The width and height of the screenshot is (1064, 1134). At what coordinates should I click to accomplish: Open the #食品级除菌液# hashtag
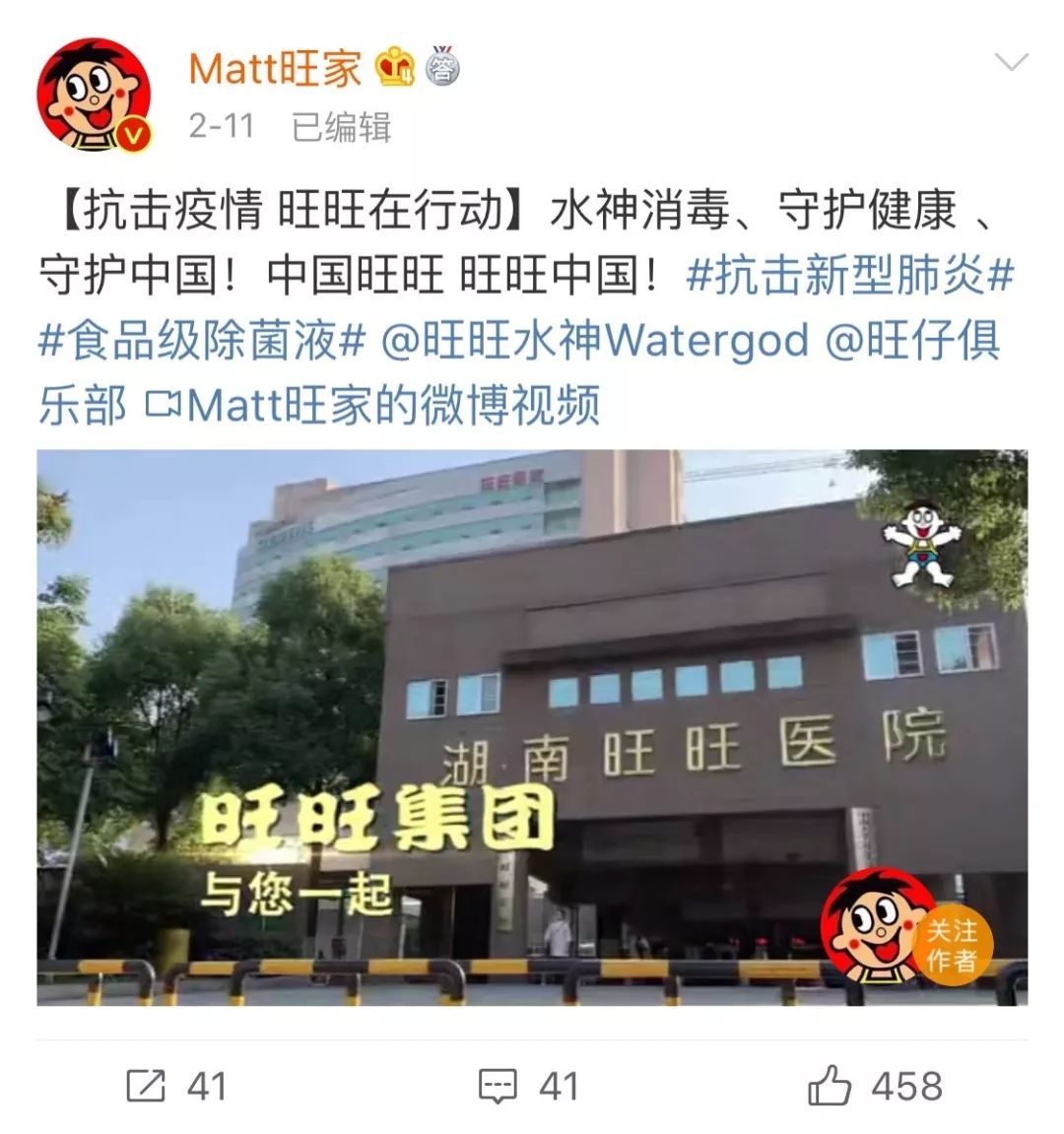point(202,341)
